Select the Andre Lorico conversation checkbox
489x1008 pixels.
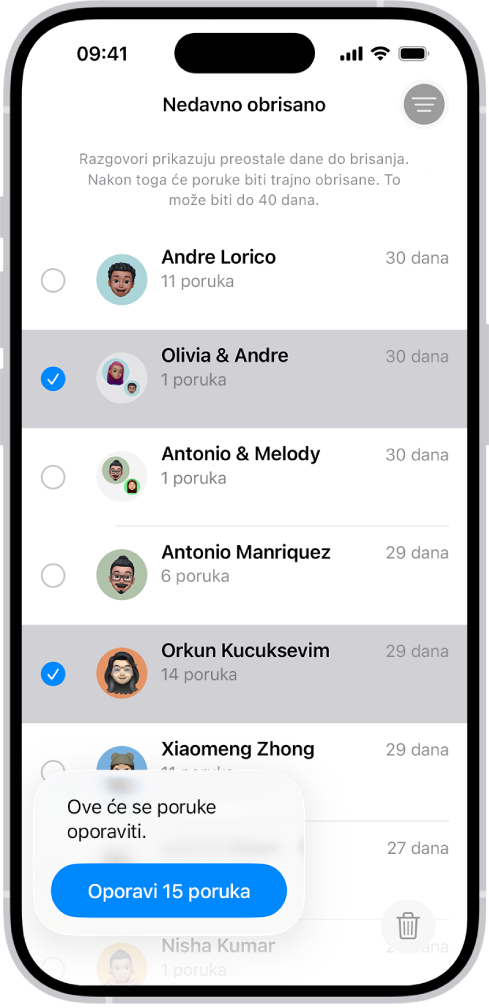click(x=53, y=280)
